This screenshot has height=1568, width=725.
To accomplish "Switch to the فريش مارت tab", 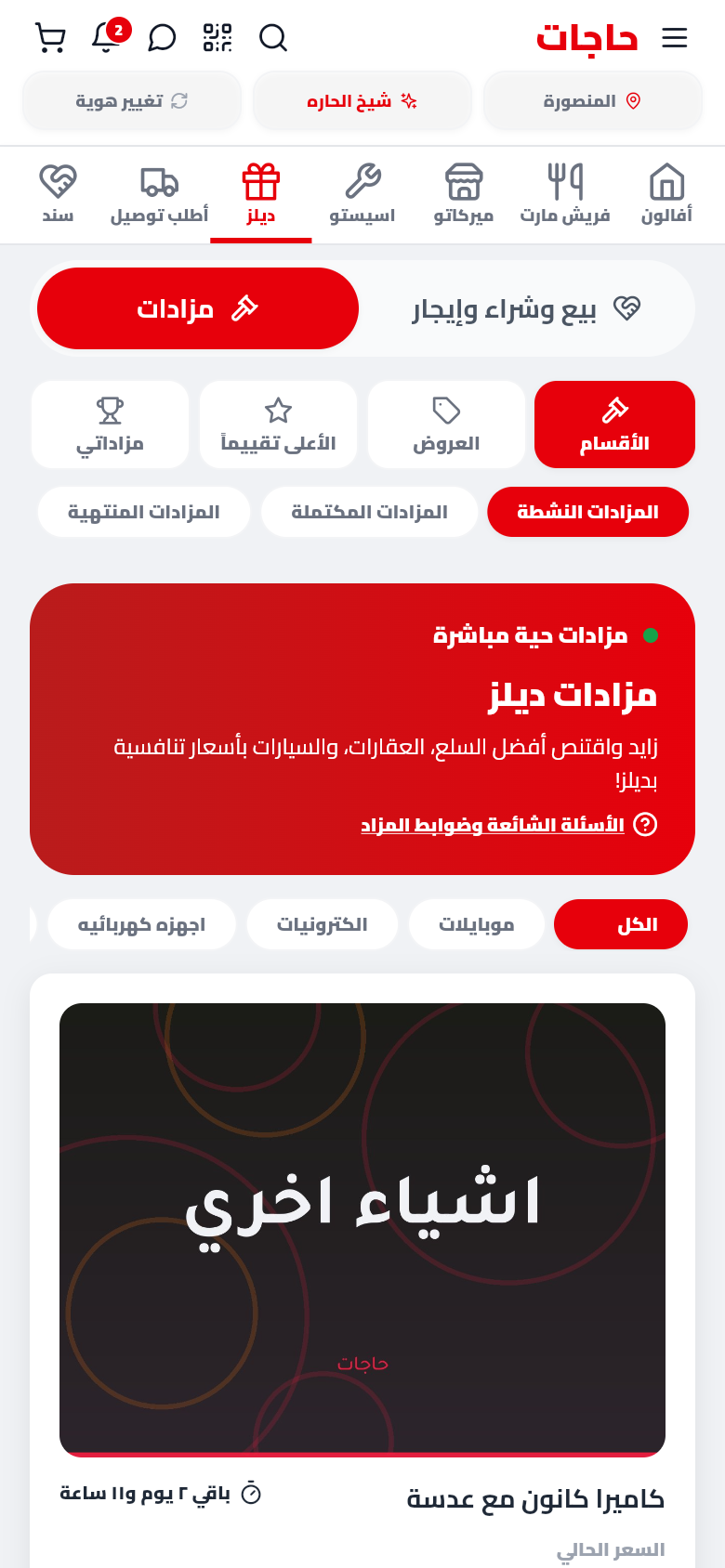I will point(565,194).
